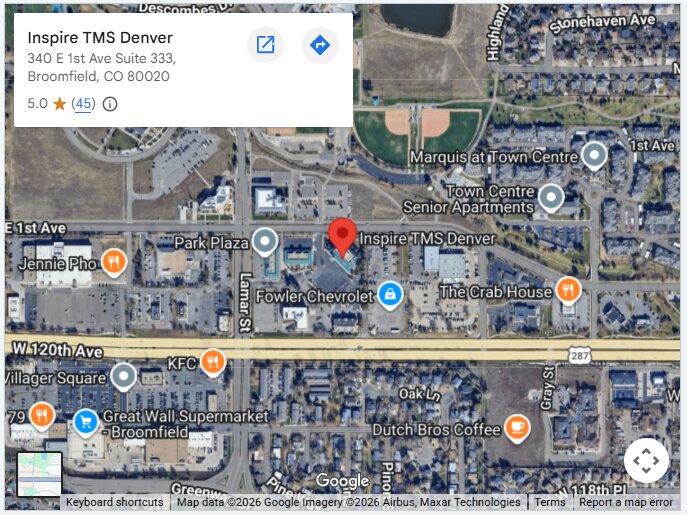
Task: Select the Villager Square marker
Action: [123, 376]
